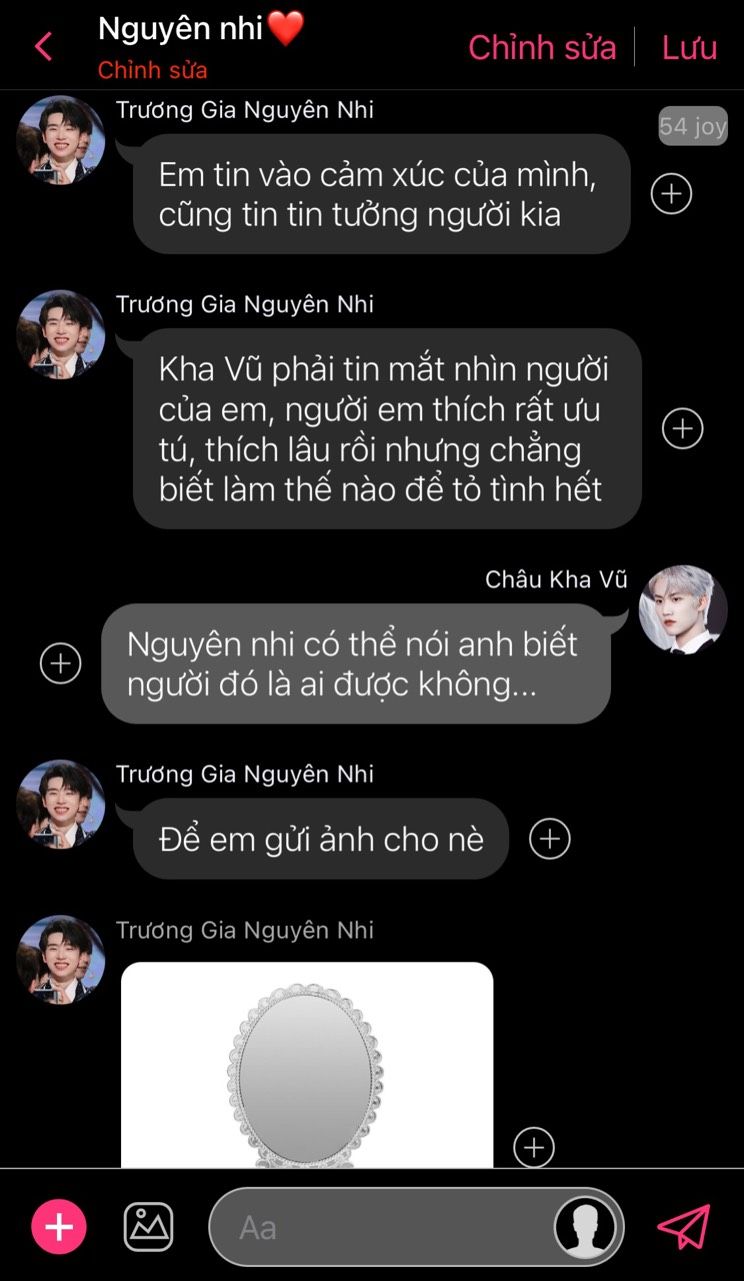Tap the red Chỉnh sửa under the name

[152, 70]
